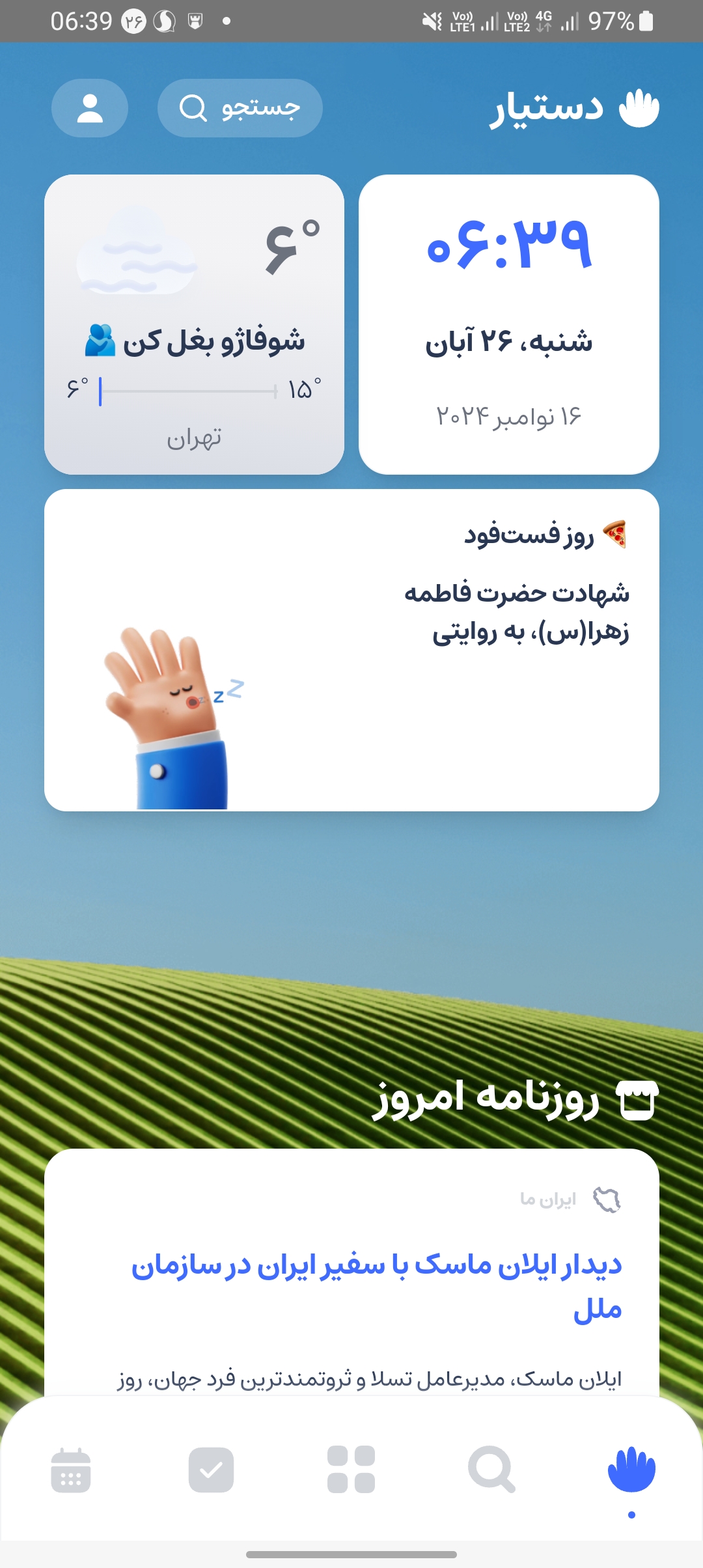This screenshot has width=703, height=1568.
Task: Open the date and time card
Action: point(508,324)
